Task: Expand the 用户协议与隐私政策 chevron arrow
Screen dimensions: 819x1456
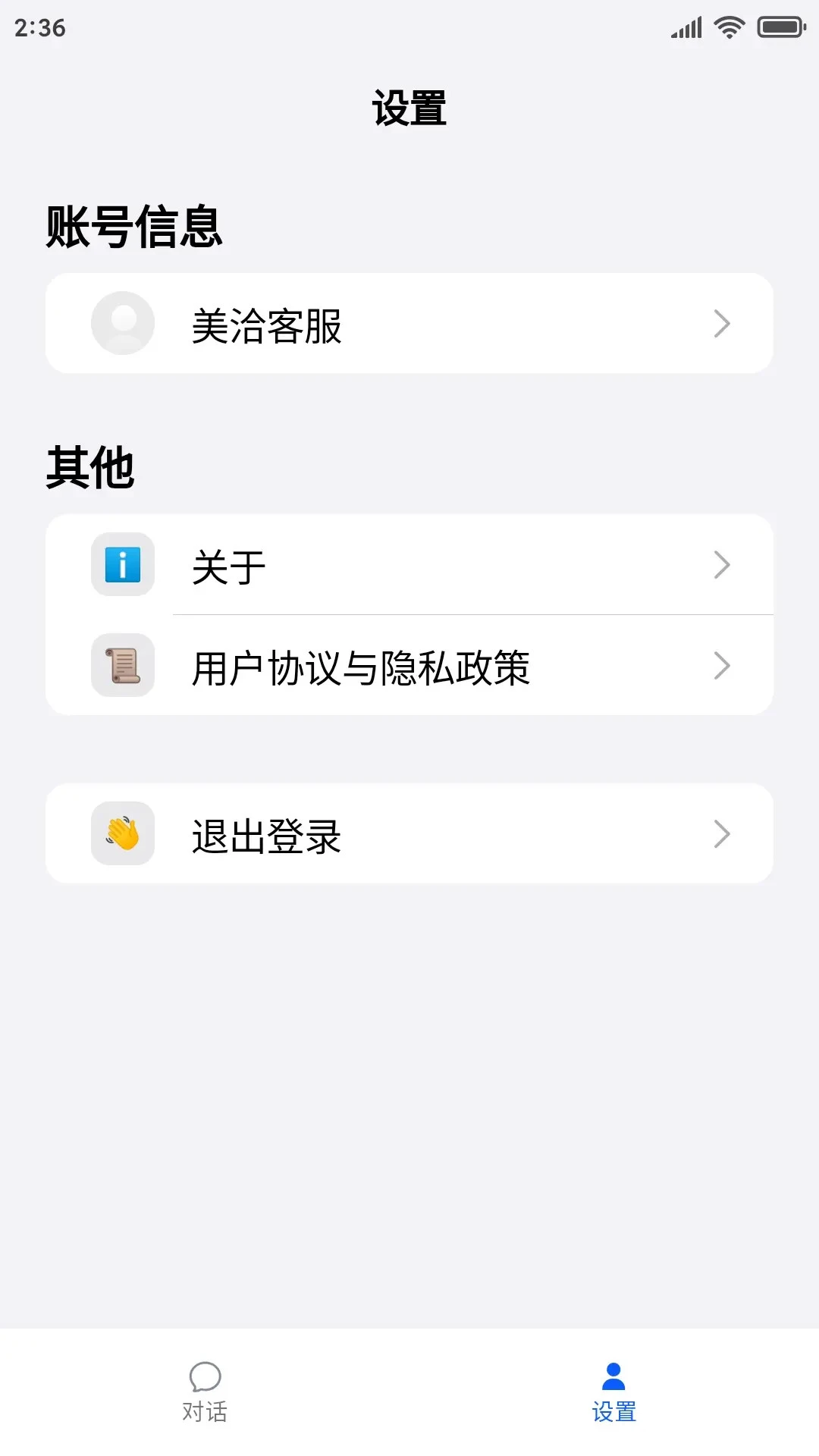Action: (x=723, y=665)
